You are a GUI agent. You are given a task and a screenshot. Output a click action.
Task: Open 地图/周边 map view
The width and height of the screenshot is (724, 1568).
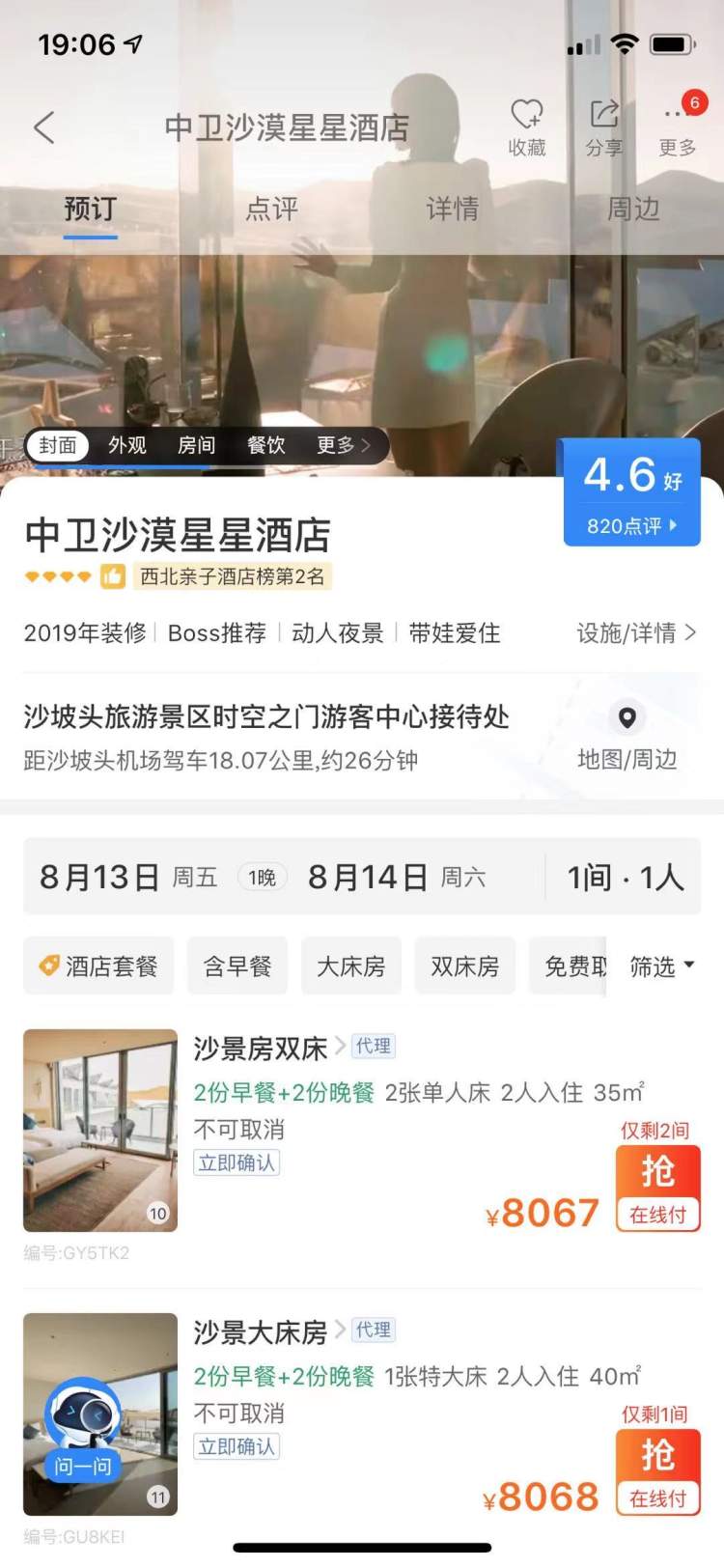627,736
